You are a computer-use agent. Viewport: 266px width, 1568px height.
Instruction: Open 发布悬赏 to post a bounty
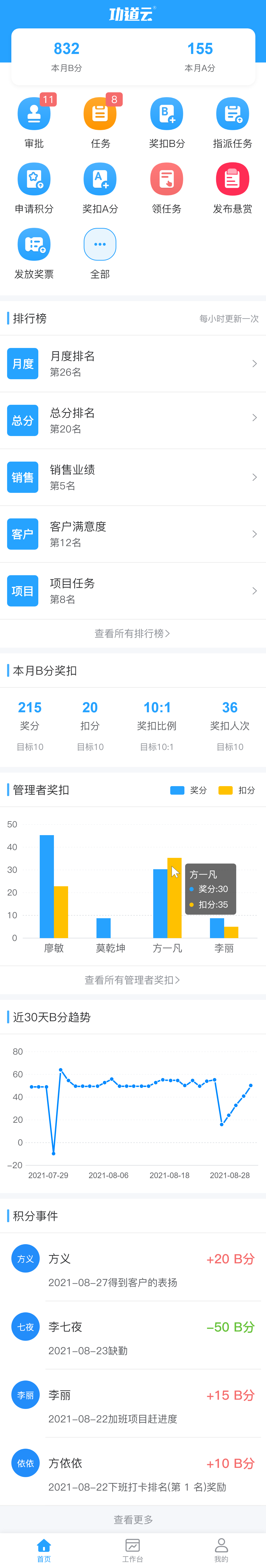[233, 180]
